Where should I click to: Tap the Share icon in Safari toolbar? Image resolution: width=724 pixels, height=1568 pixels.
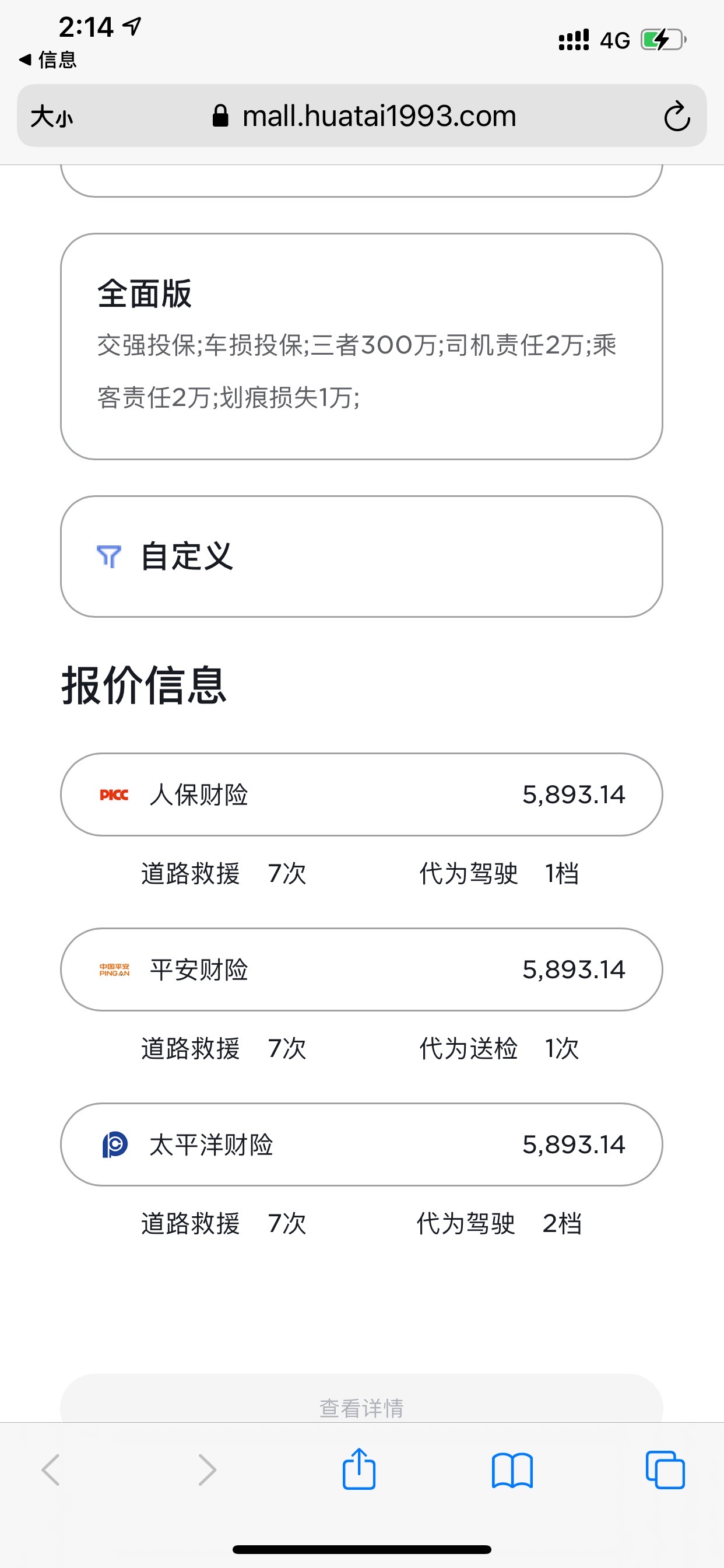click(x=360, y=1471)
